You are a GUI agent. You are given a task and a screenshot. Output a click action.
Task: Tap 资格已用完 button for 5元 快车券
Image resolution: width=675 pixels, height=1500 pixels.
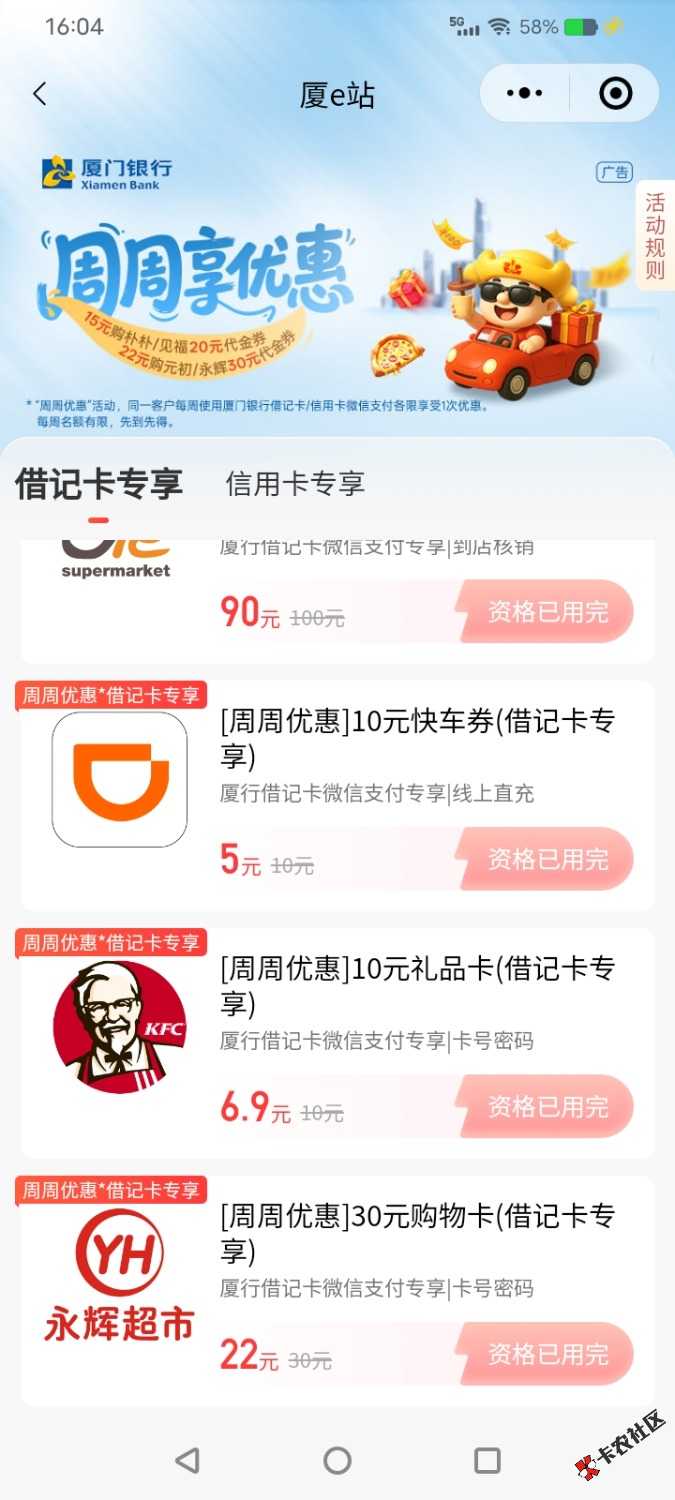pos(547,859)
